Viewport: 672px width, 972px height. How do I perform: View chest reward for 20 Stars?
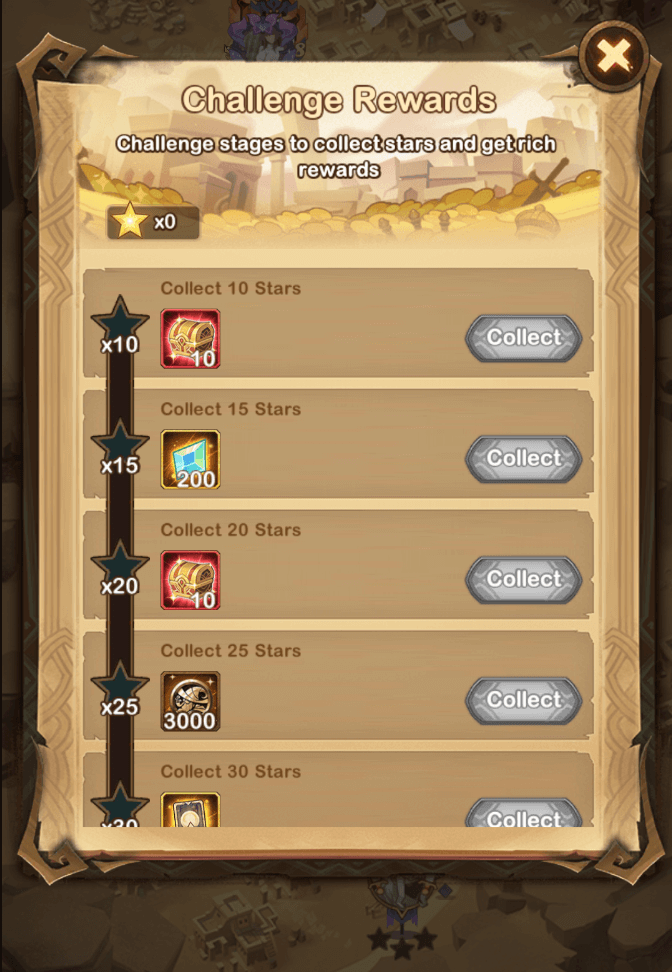click(190, 581)
